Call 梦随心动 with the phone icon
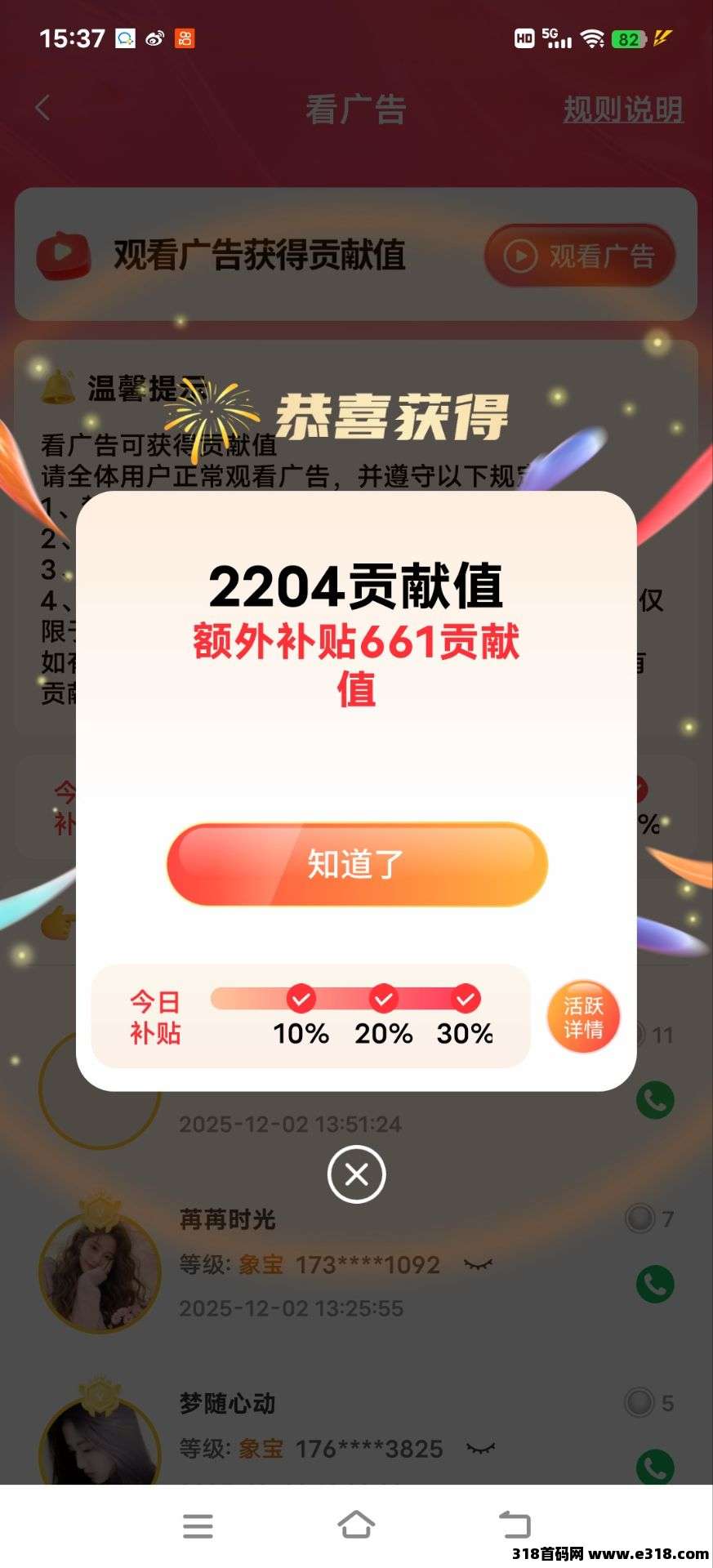Screen dimensions: 713x1568 point(655,1466)
